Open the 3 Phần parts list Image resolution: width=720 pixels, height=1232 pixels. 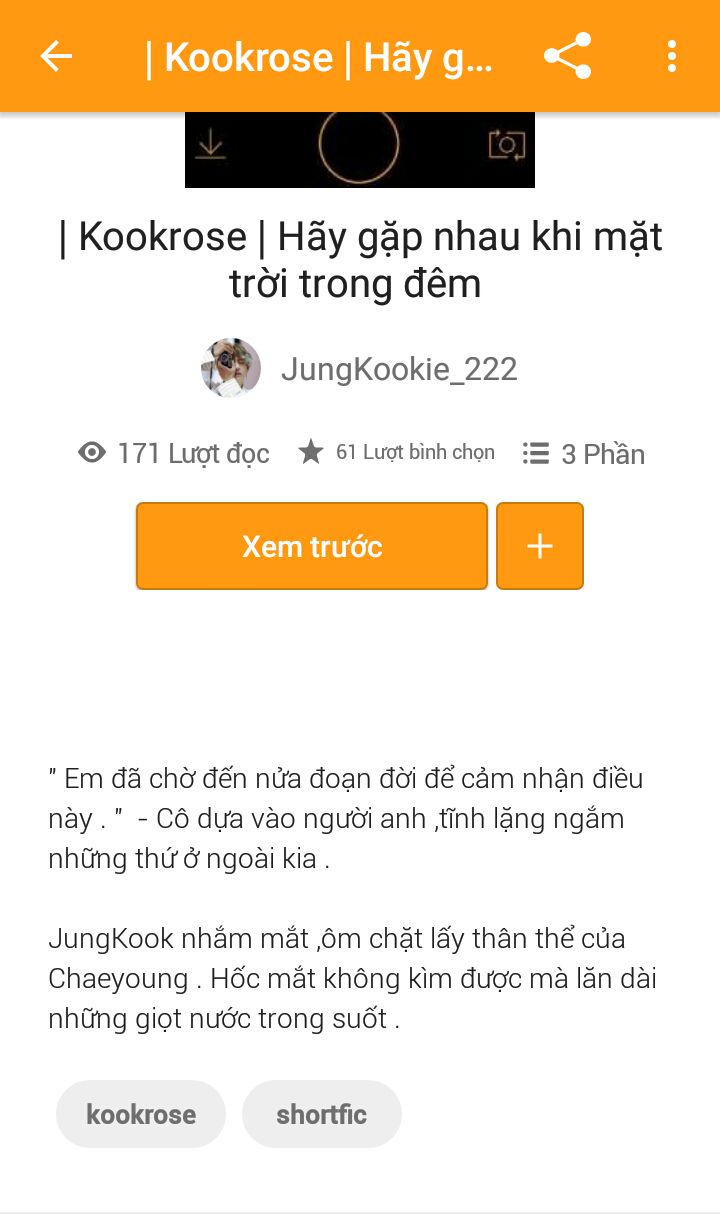[584, 454]
